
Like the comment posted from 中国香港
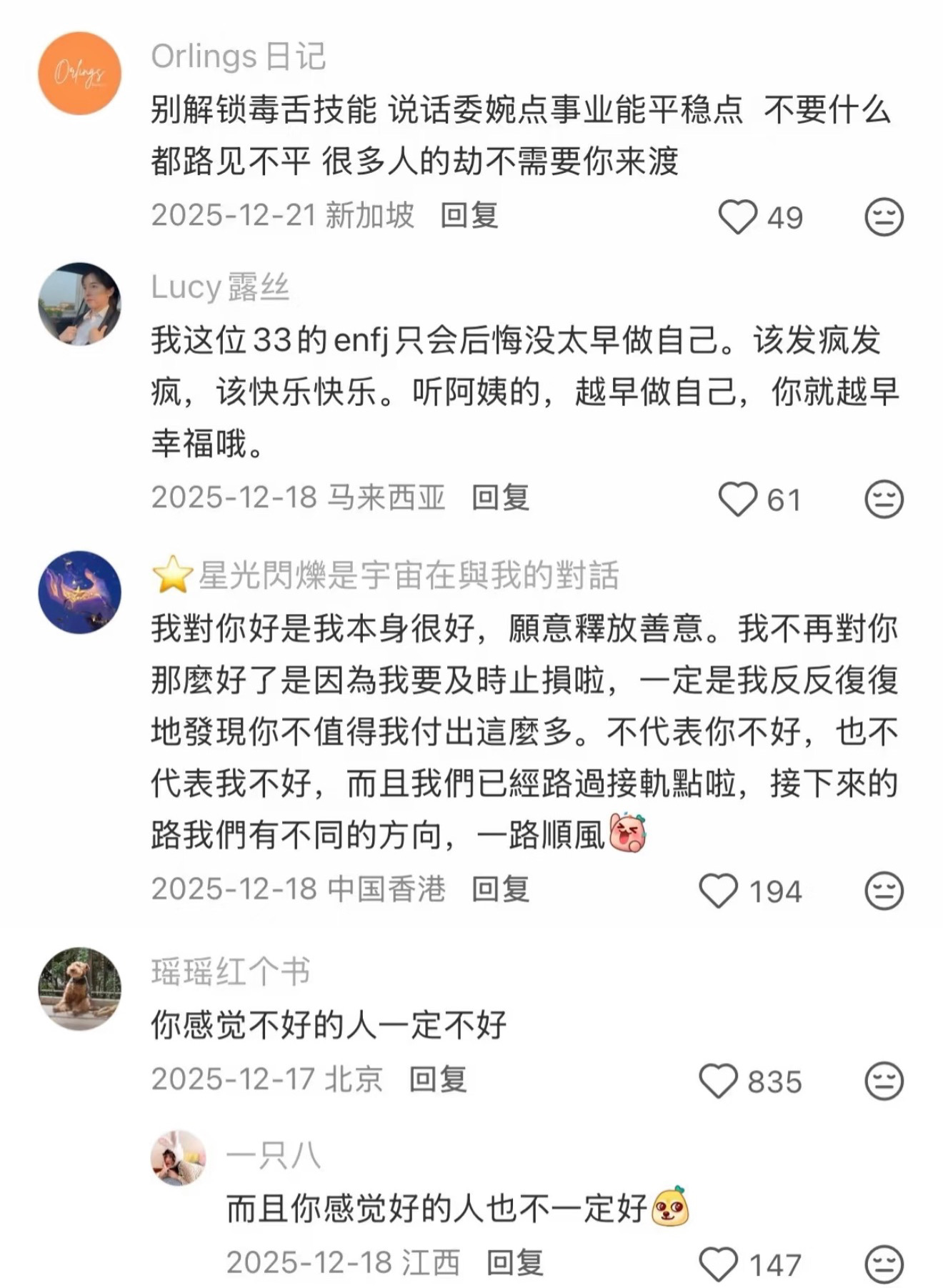tap(718, 891)
